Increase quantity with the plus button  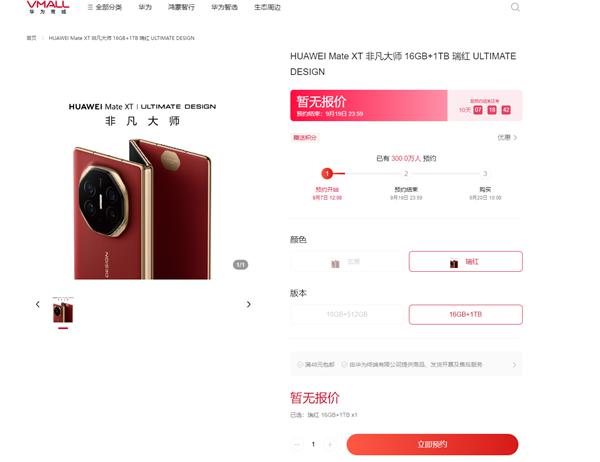330,444
